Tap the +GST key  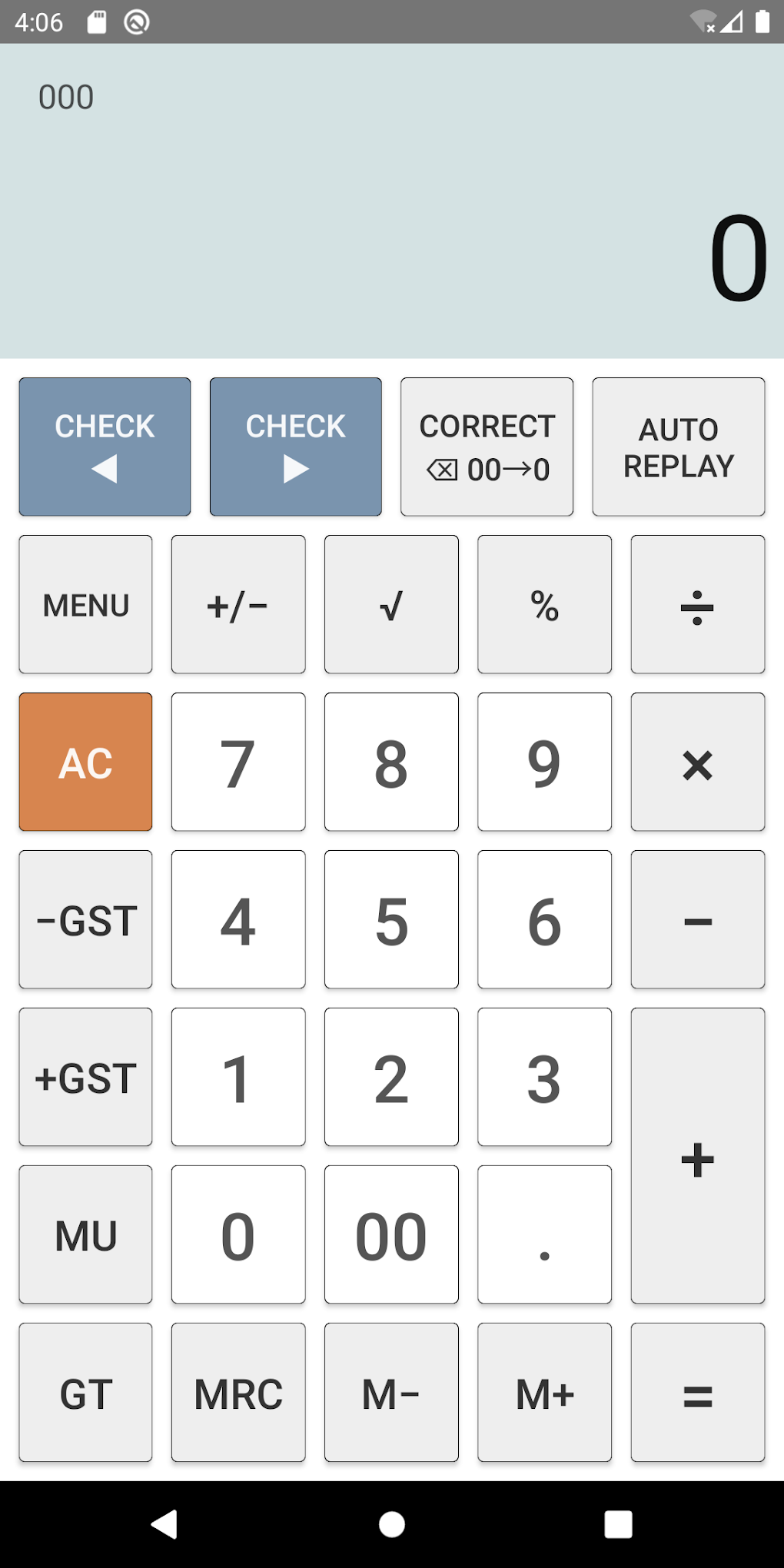click(x=85, y=1077)
